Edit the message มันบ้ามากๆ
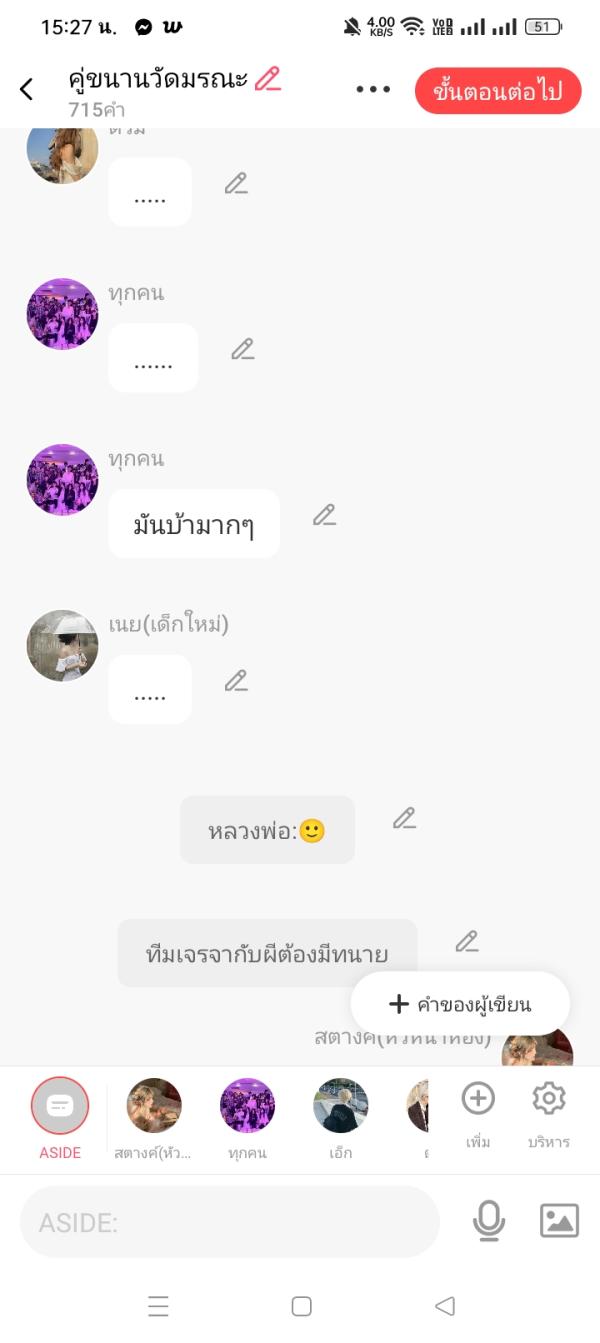Screen dimensions: 600x1343 point(324,515)
